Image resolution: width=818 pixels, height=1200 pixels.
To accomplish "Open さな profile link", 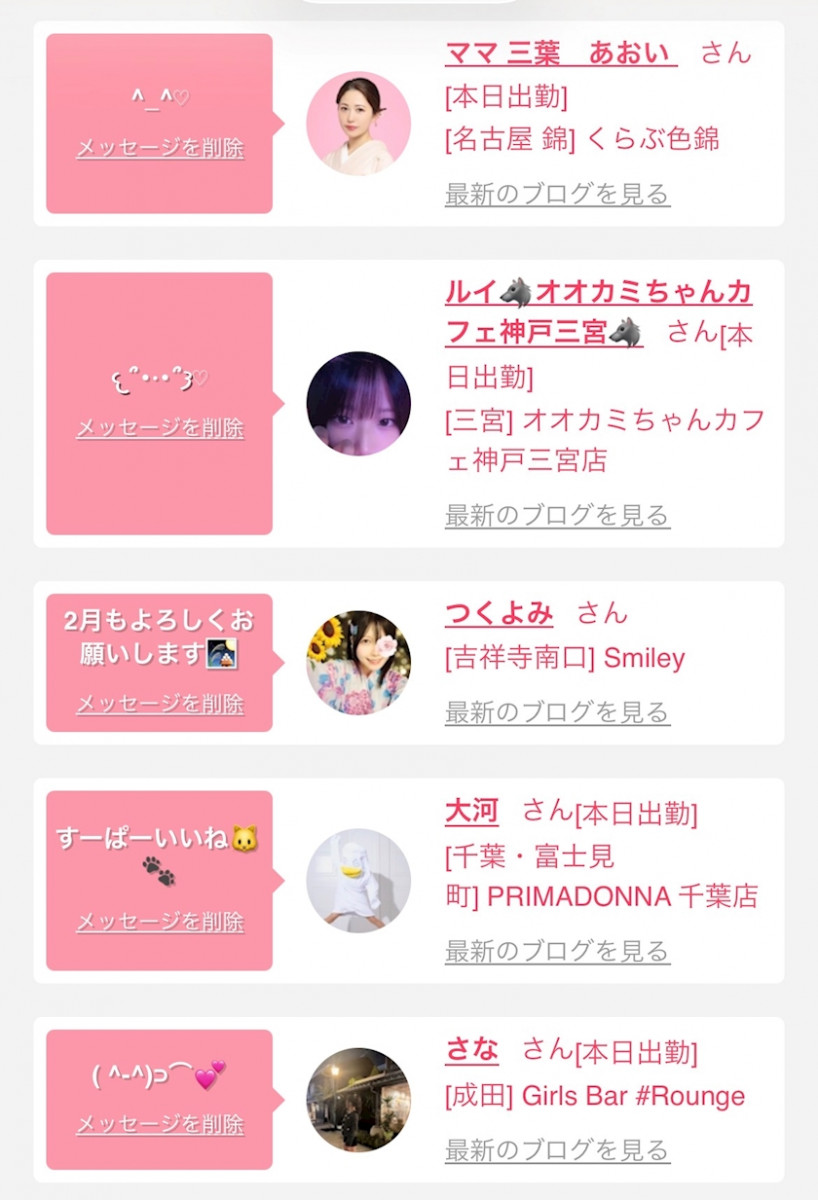I will [x=471, y=1050].
